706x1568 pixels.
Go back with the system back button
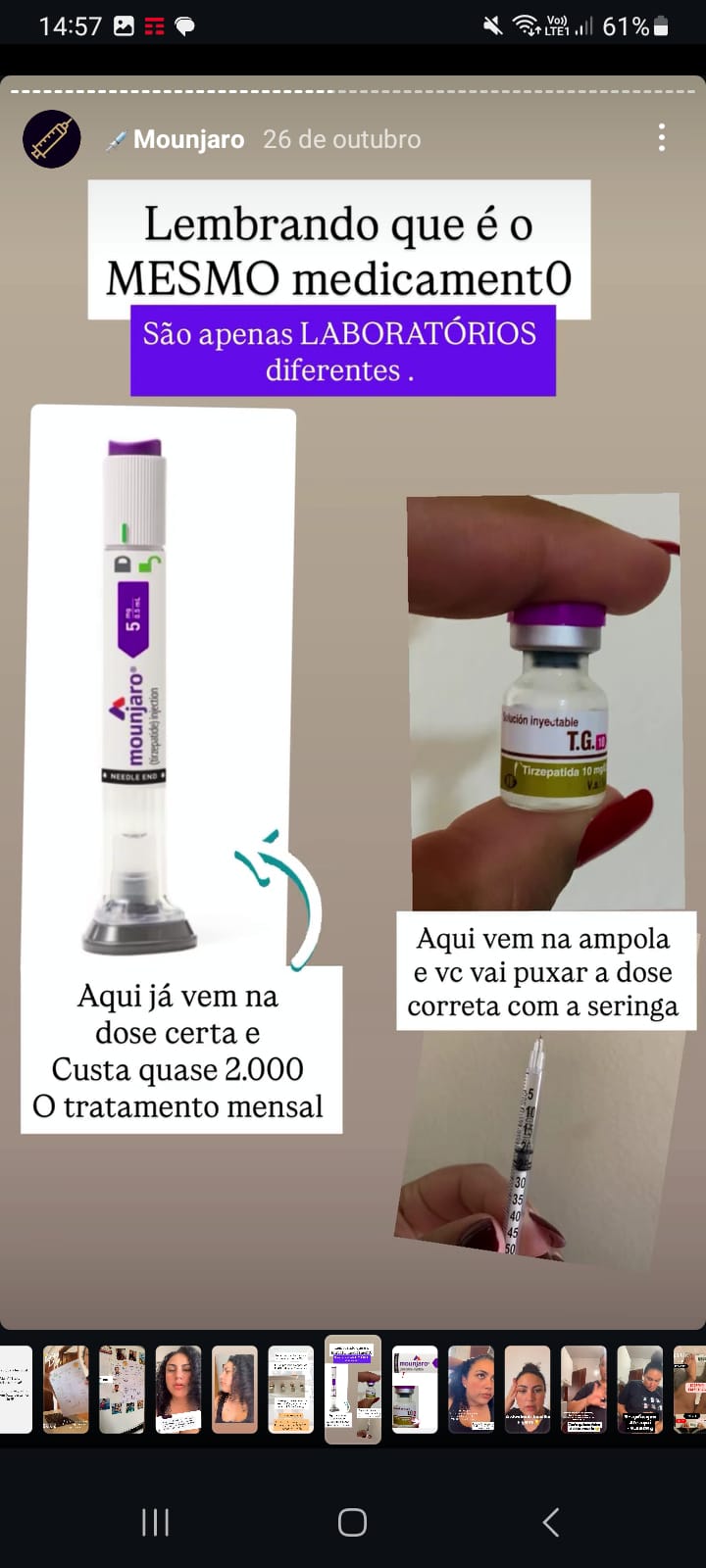pyautogui.click(x=551, y=1522)
